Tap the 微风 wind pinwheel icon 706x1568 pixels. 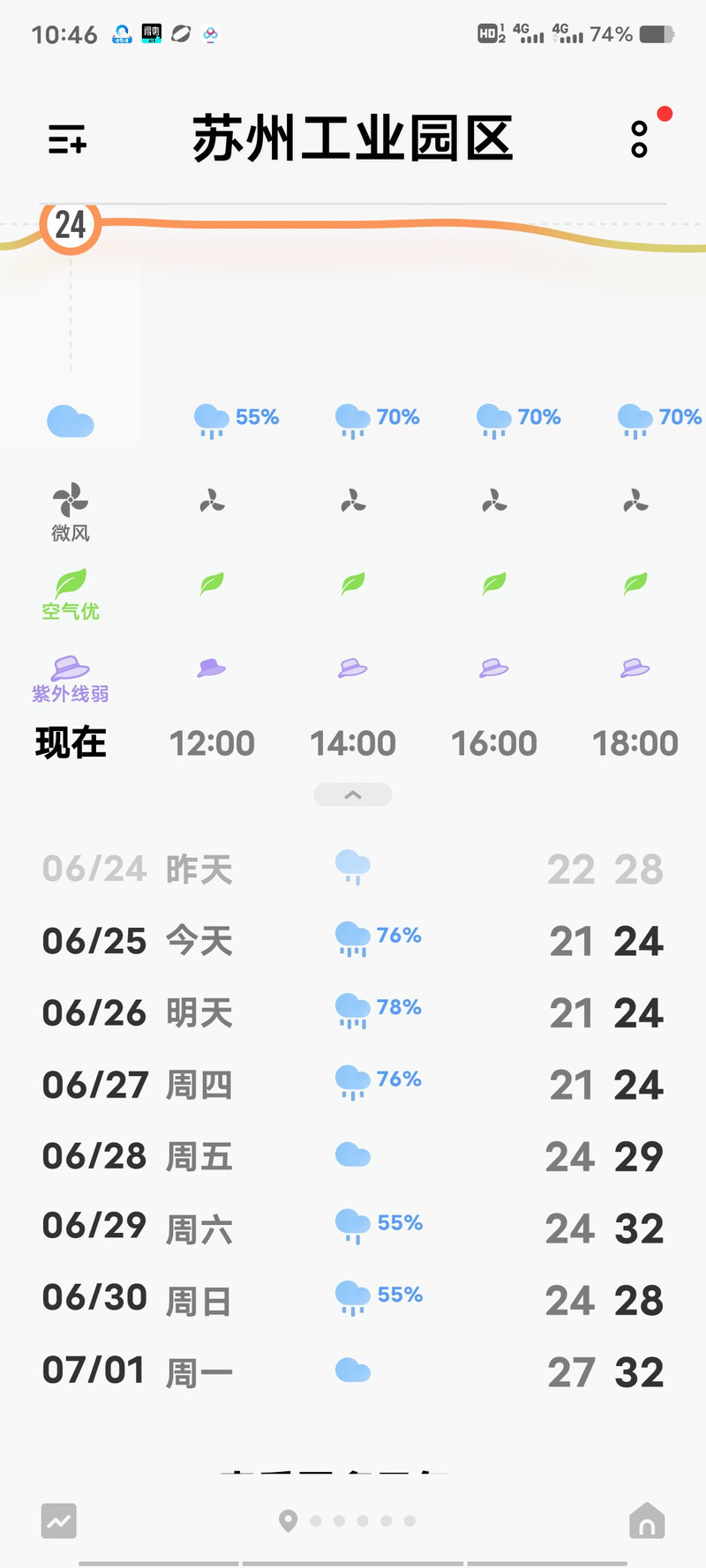[71, 501]
